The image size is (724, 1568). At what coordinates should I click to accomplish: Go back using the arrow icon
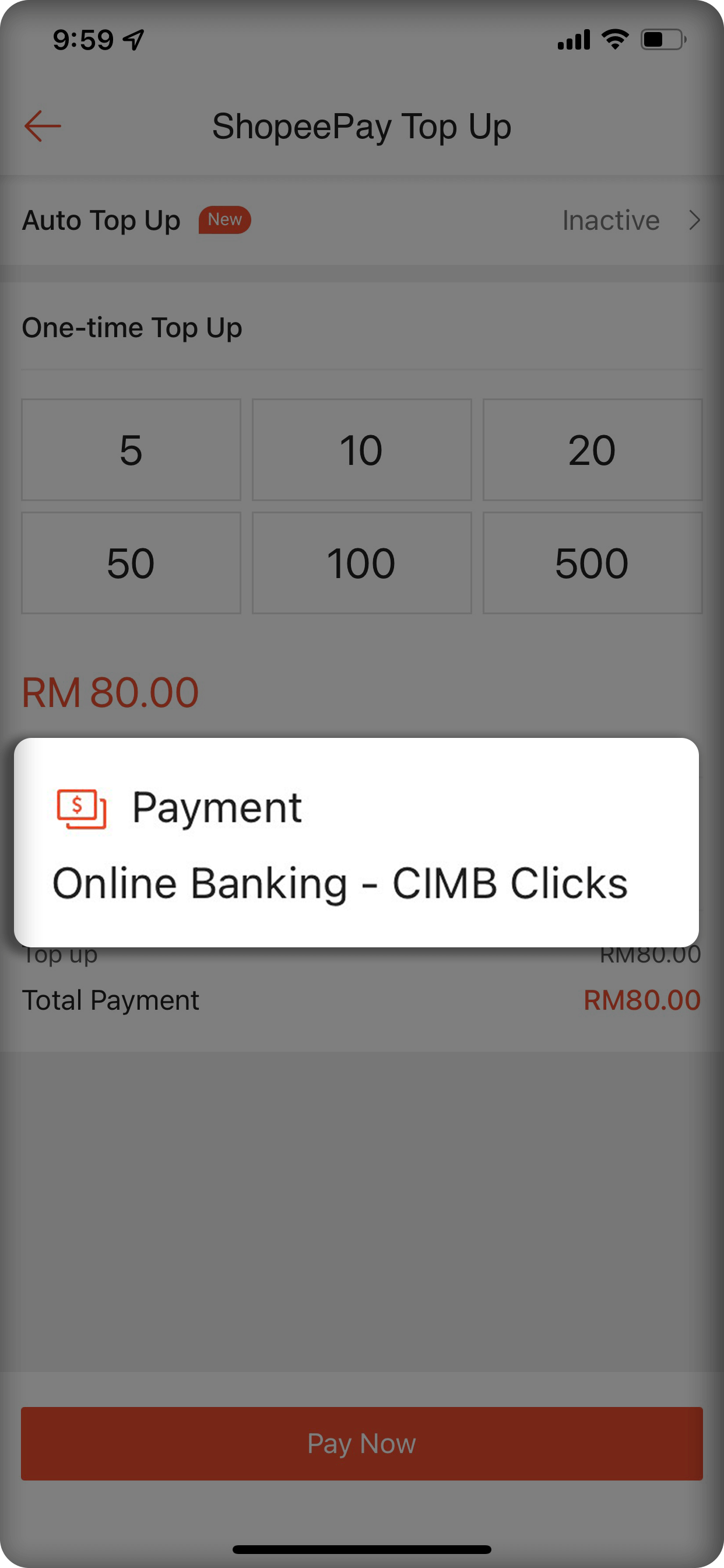(x=43, y=126)
